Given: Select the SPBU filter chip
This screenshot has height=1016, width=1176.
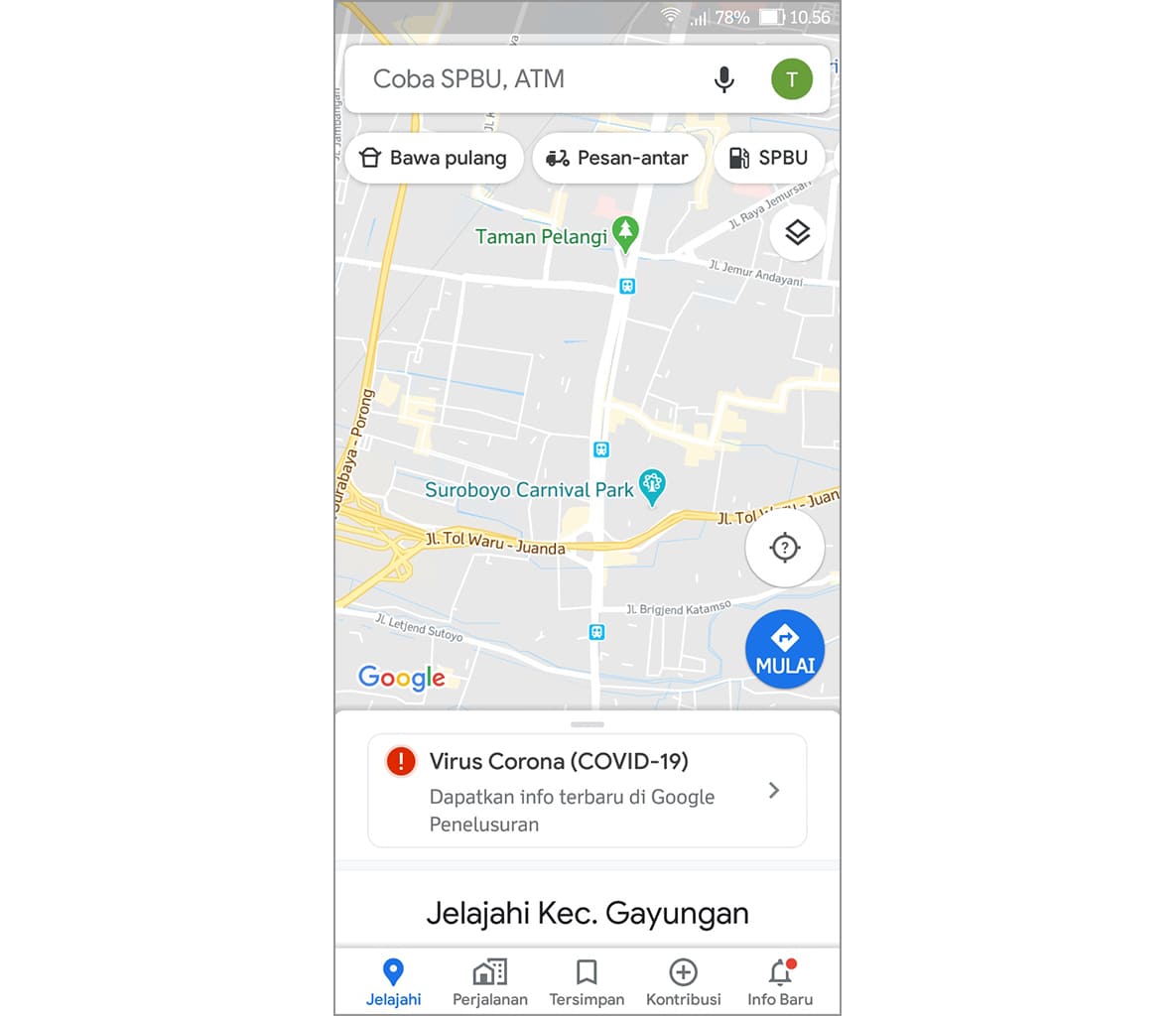Looking at the screenshot, I should pyautogui.click(x=769, y=158).
